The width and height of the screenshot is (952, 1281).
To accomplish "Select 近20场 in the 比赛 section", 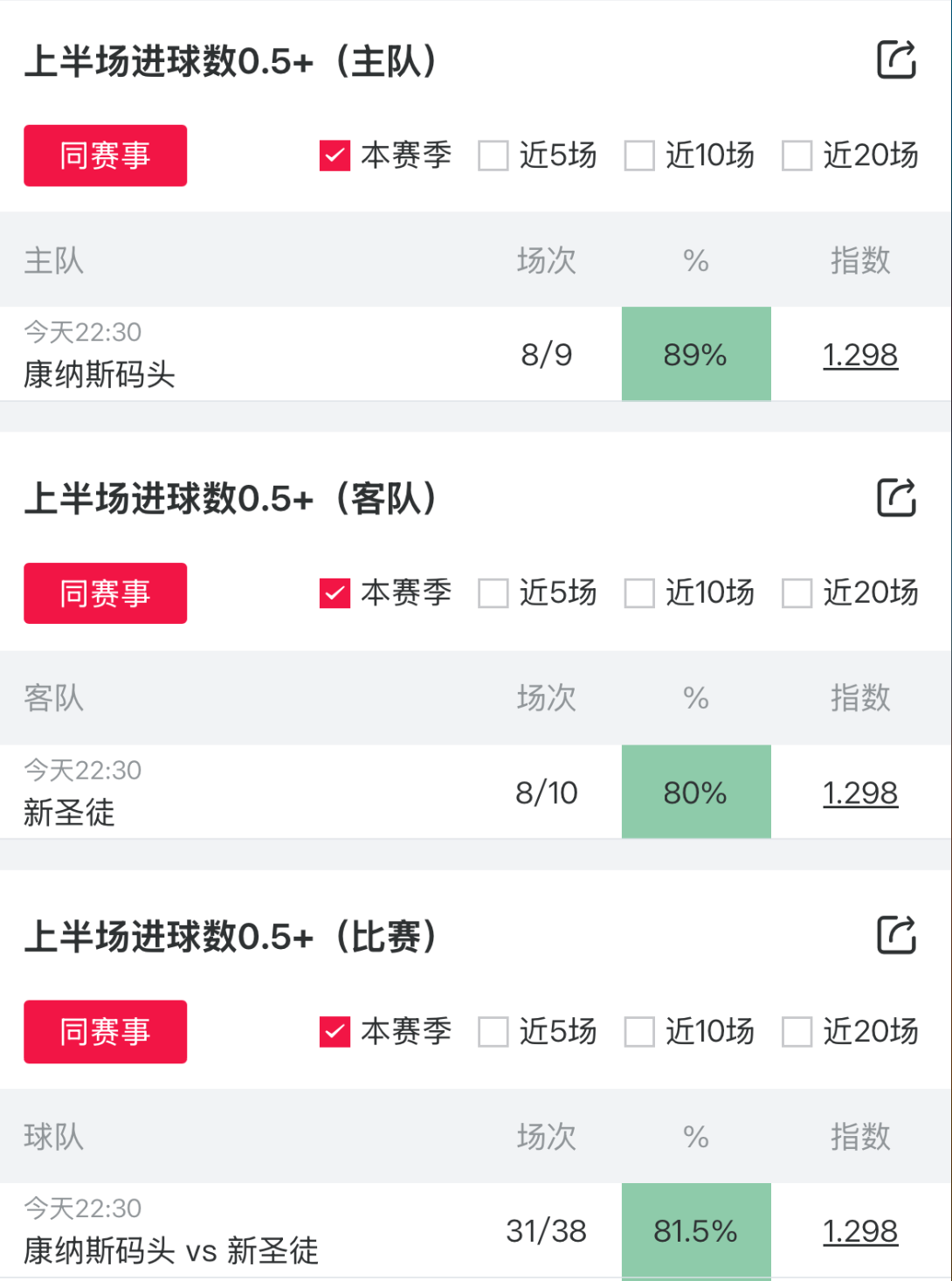I will (x=797, y=1032).
